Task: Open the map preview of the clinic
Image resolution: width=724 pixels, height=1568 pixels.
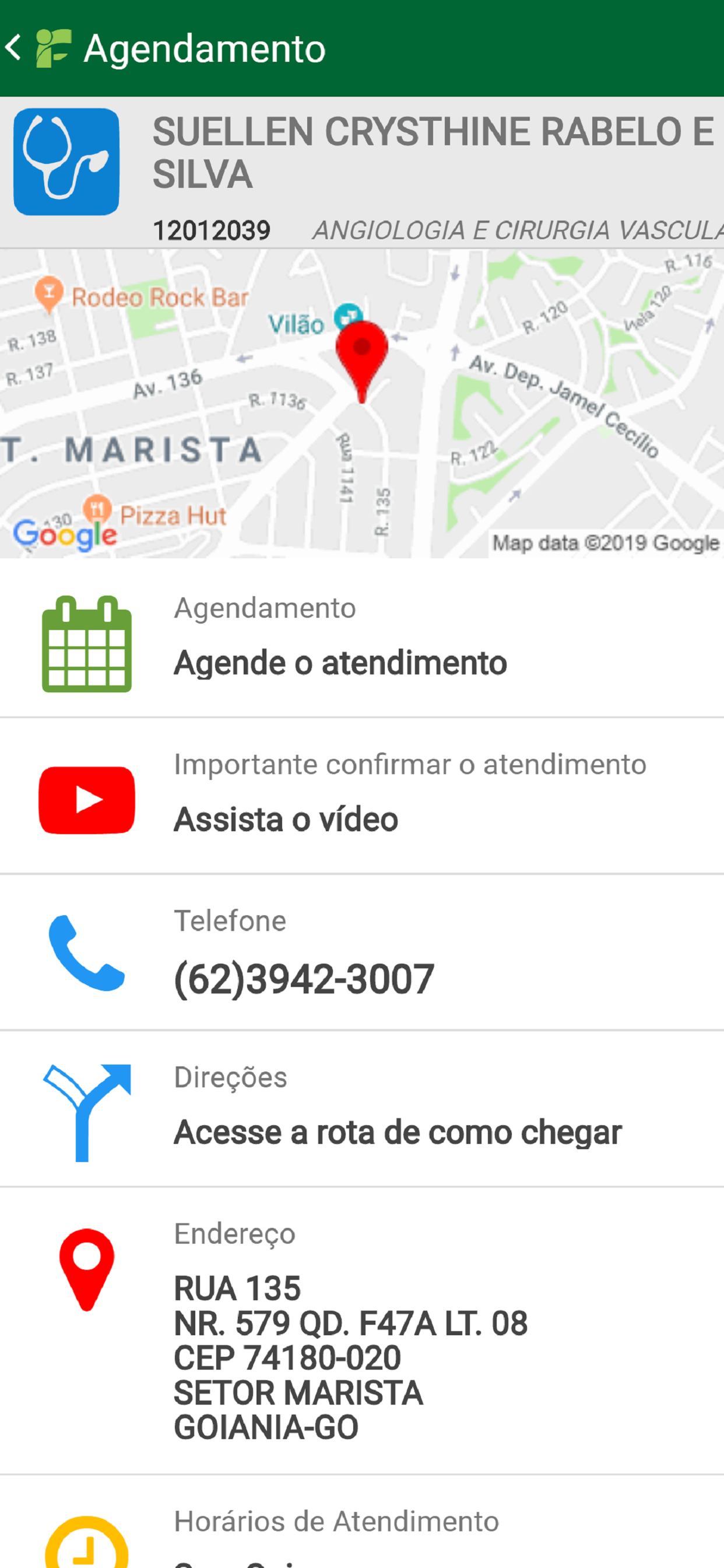Action: [x=362, y=404]
